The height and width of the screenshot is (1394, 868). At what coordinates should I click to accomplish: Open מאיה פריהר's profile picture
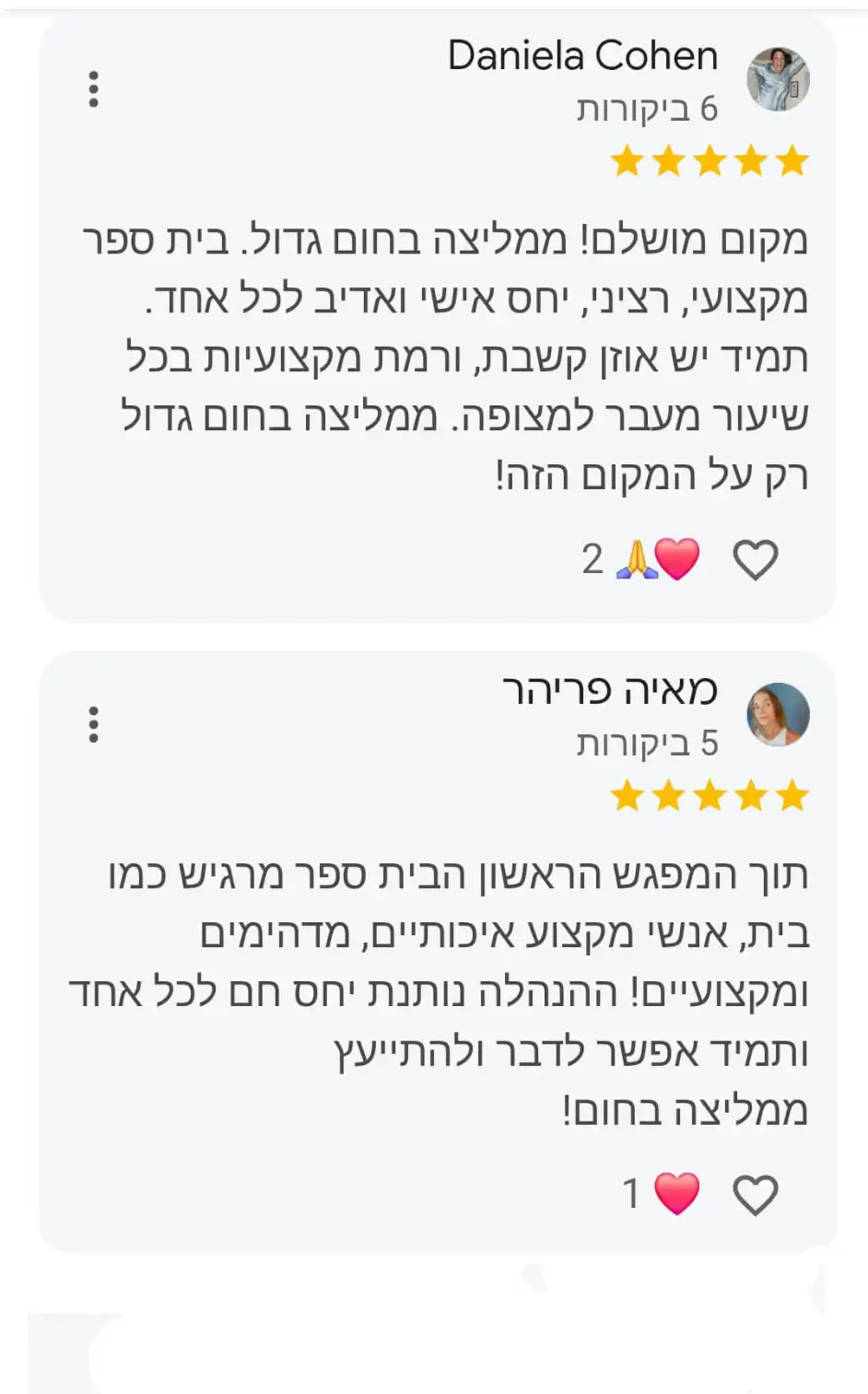pyautogui.click(x=777, y=714)
